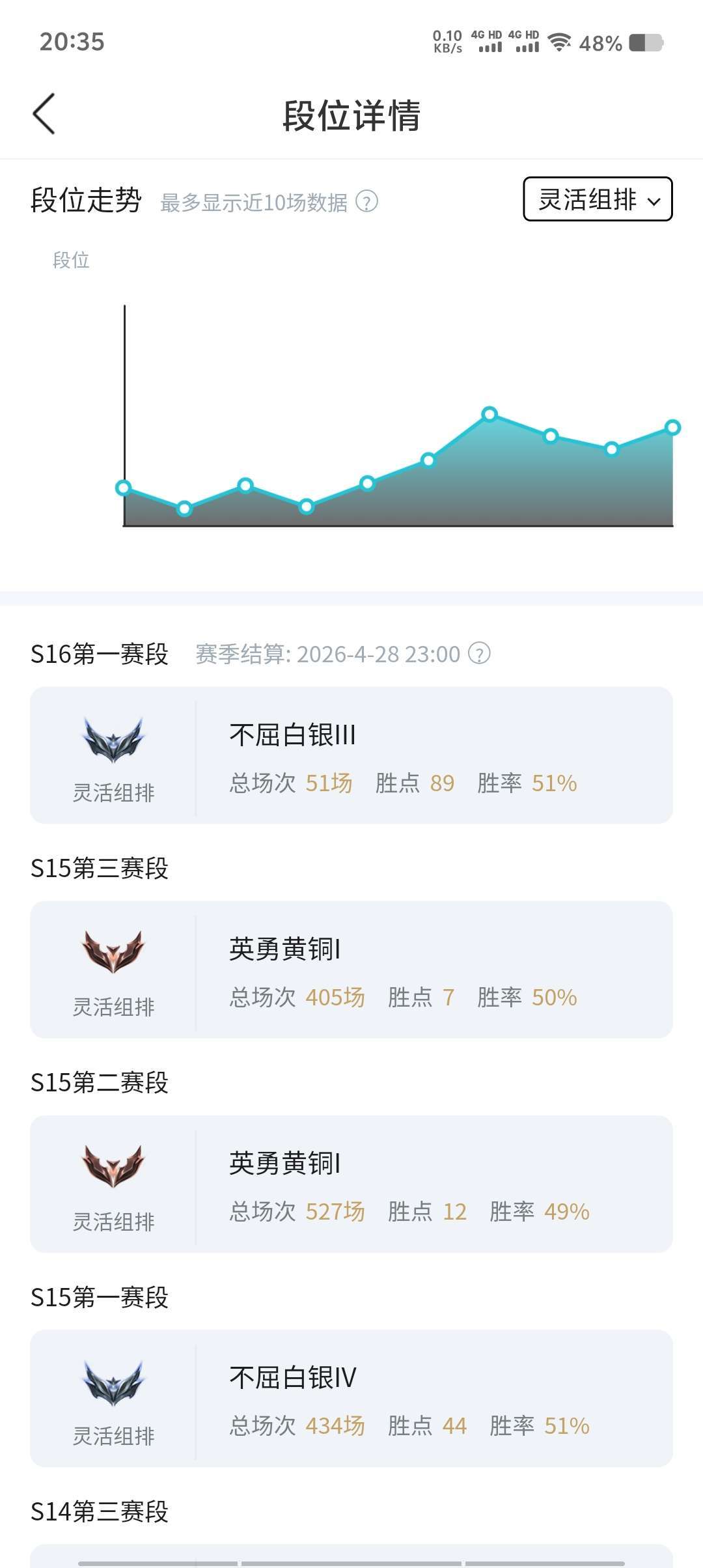Click the 总场次 405场 text

tap(296, 997)
